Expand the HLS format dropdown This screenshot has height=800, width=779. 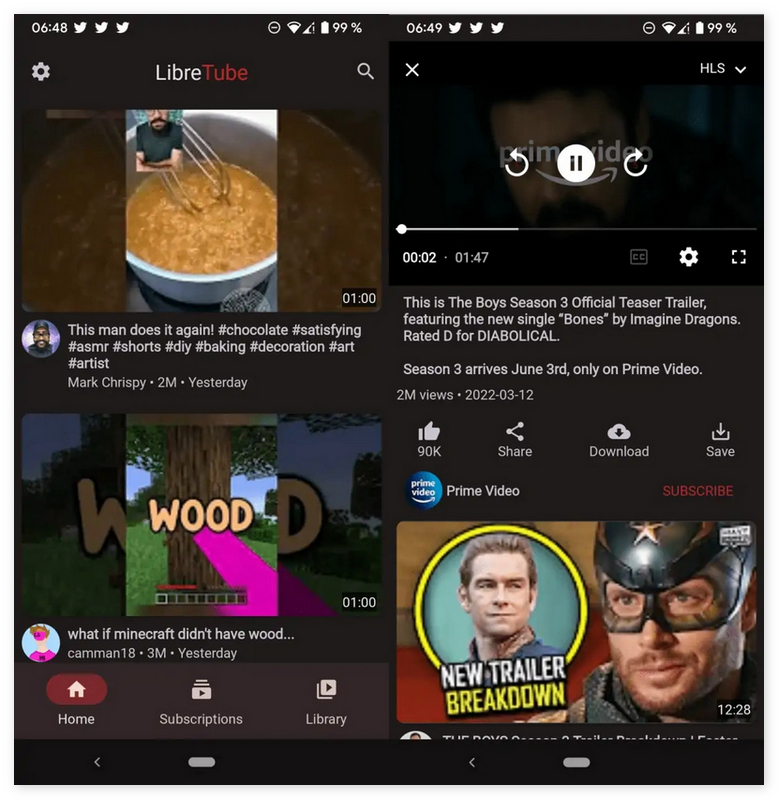tap(723, 69)
